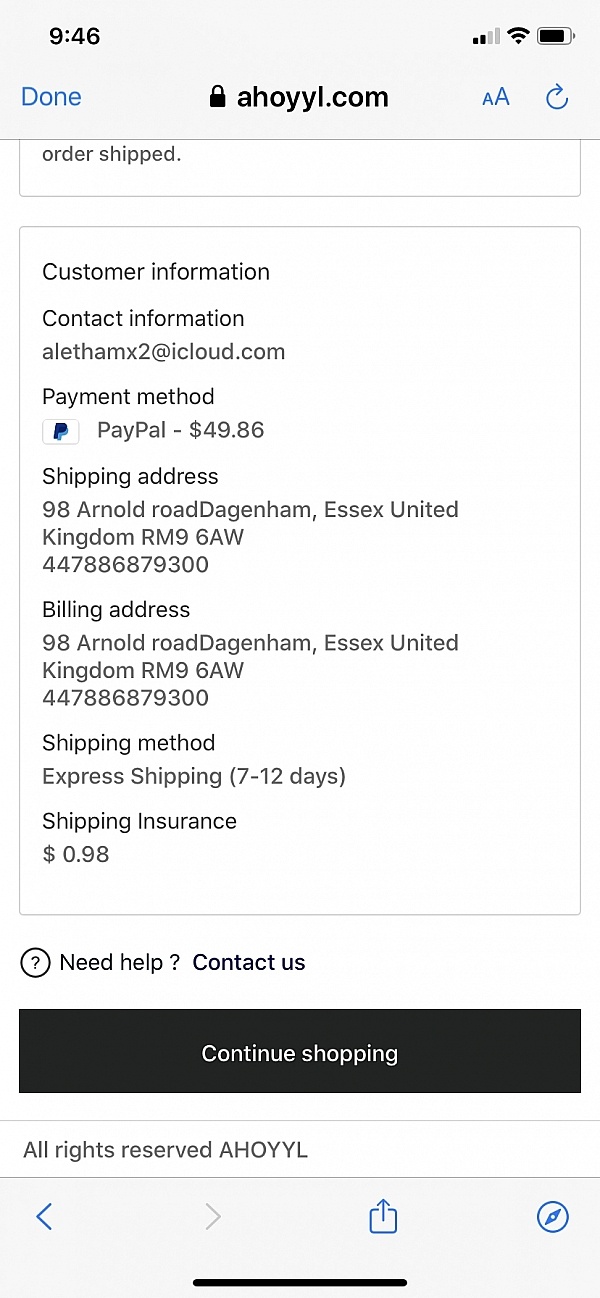Share this page via share icon
600x1298 pixels.
pos(383,1216)
